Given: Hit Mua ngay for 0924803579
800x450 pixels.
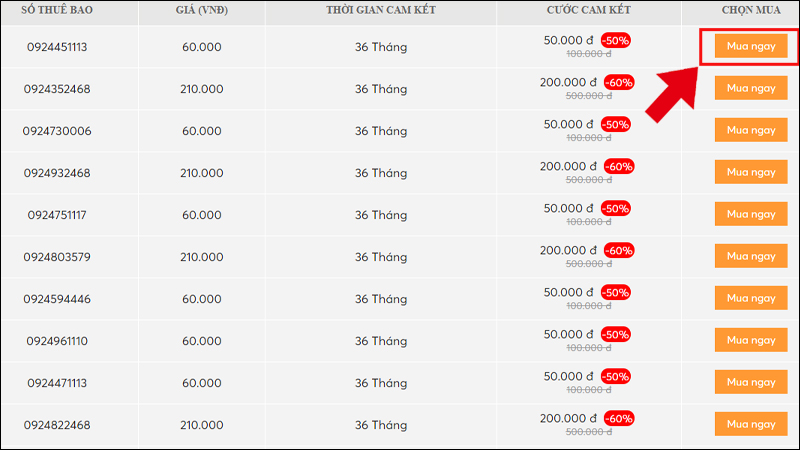Looking at the screenshot, I should pyautogui.click(x=751, y=257).
